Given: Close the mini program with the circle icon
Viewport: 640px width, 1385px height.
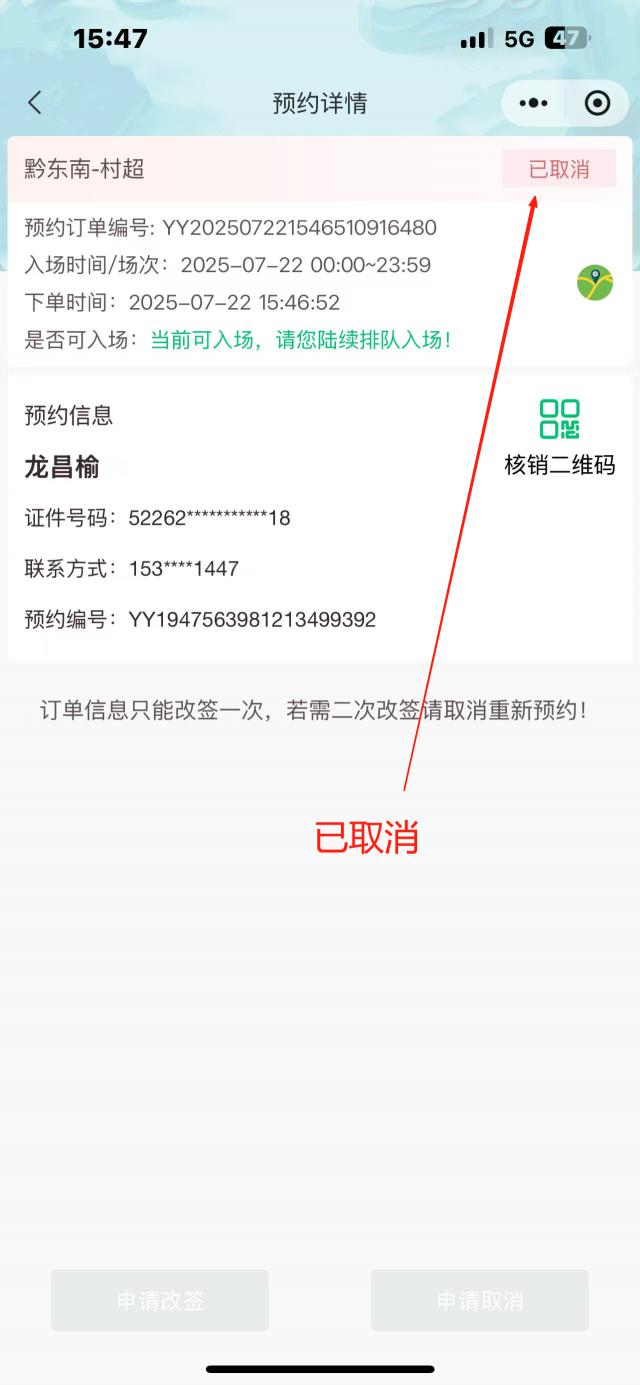Looking at the screenshot, I should 597,103.
